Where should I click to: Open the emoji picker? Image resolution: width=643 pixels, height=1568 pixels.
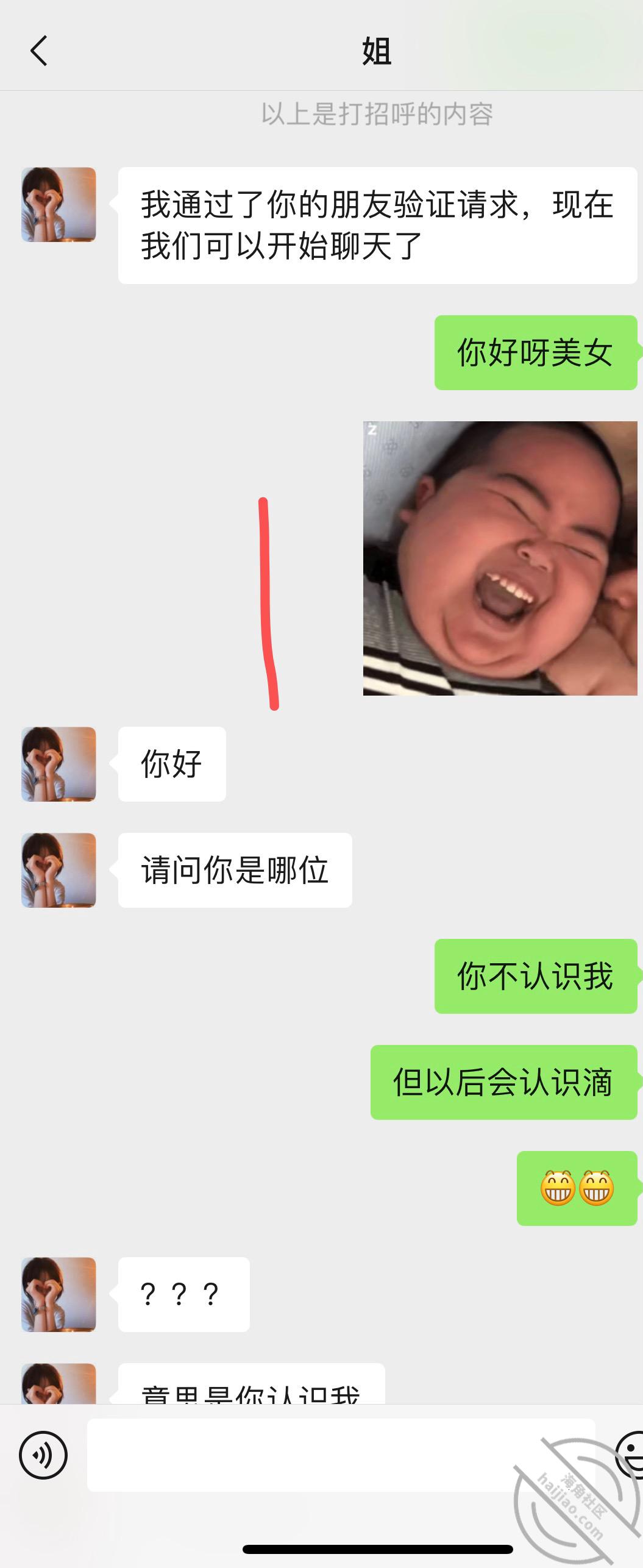click(x=631, y=1455)
